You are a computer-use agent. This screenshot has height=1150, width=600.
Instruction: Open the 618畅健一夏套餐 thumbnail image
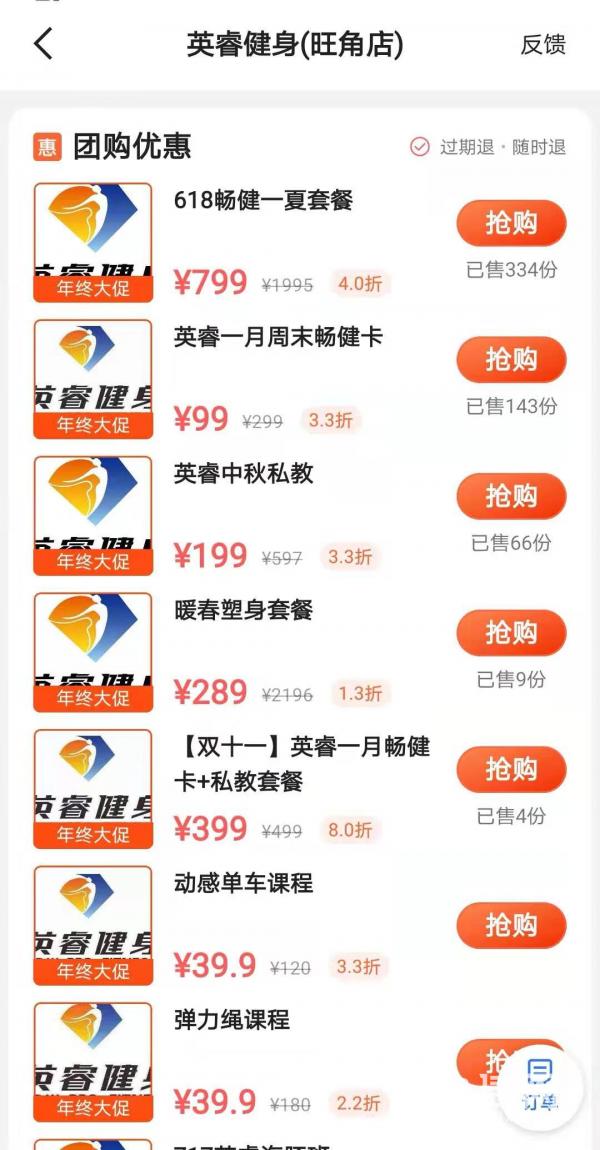tap(93, 242)
